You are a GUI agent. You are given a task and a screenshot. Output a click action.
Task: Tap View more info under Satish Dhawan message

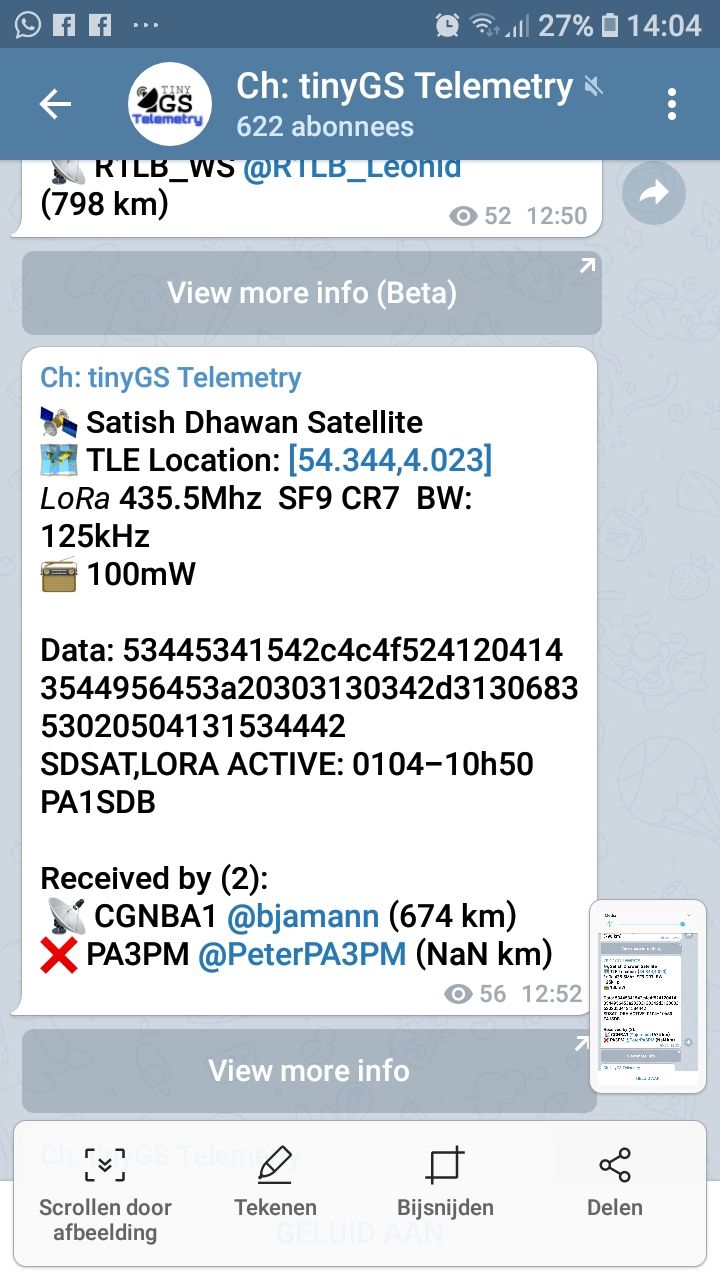309,1071
